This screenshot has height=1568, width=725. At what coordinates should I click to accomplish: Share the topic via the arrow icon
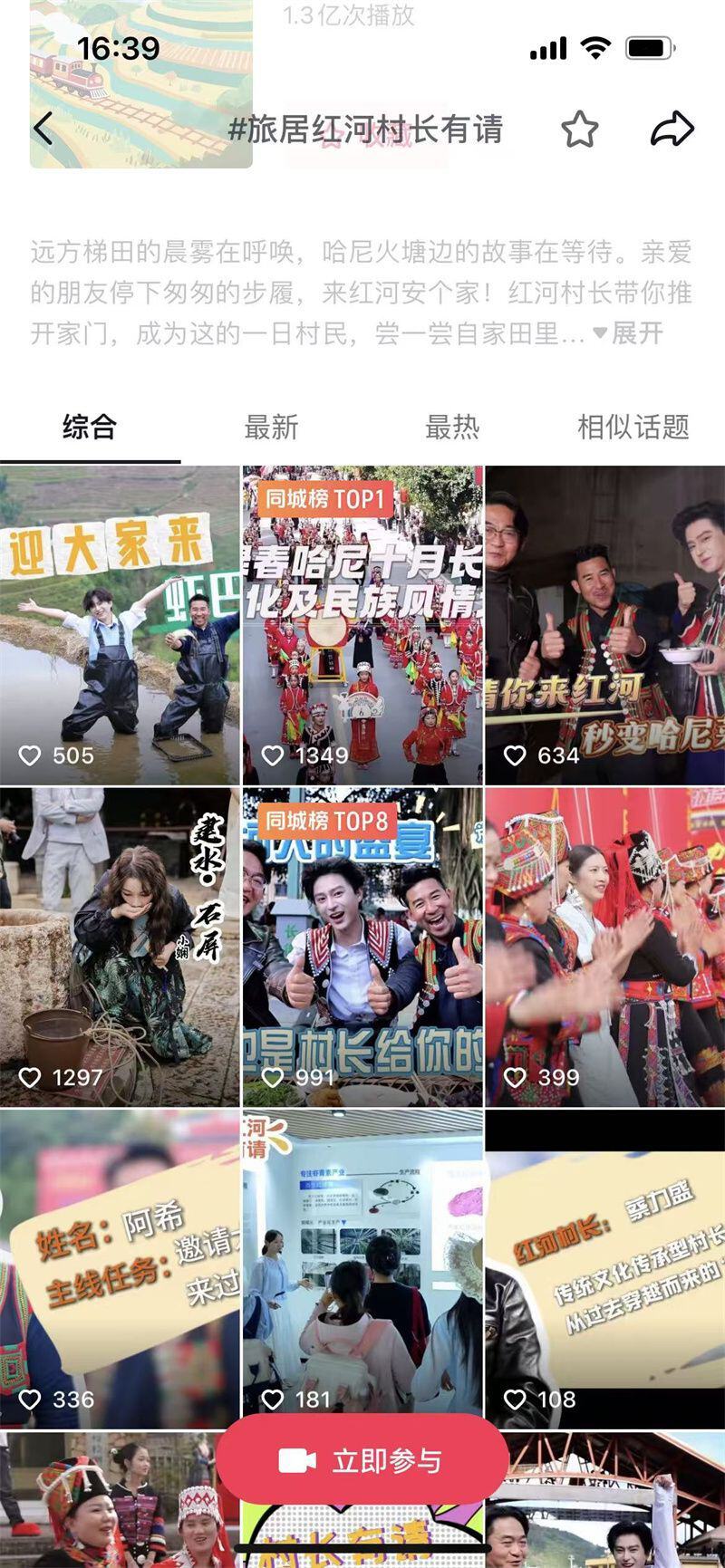pyautogui.click(x=672, y=130)
